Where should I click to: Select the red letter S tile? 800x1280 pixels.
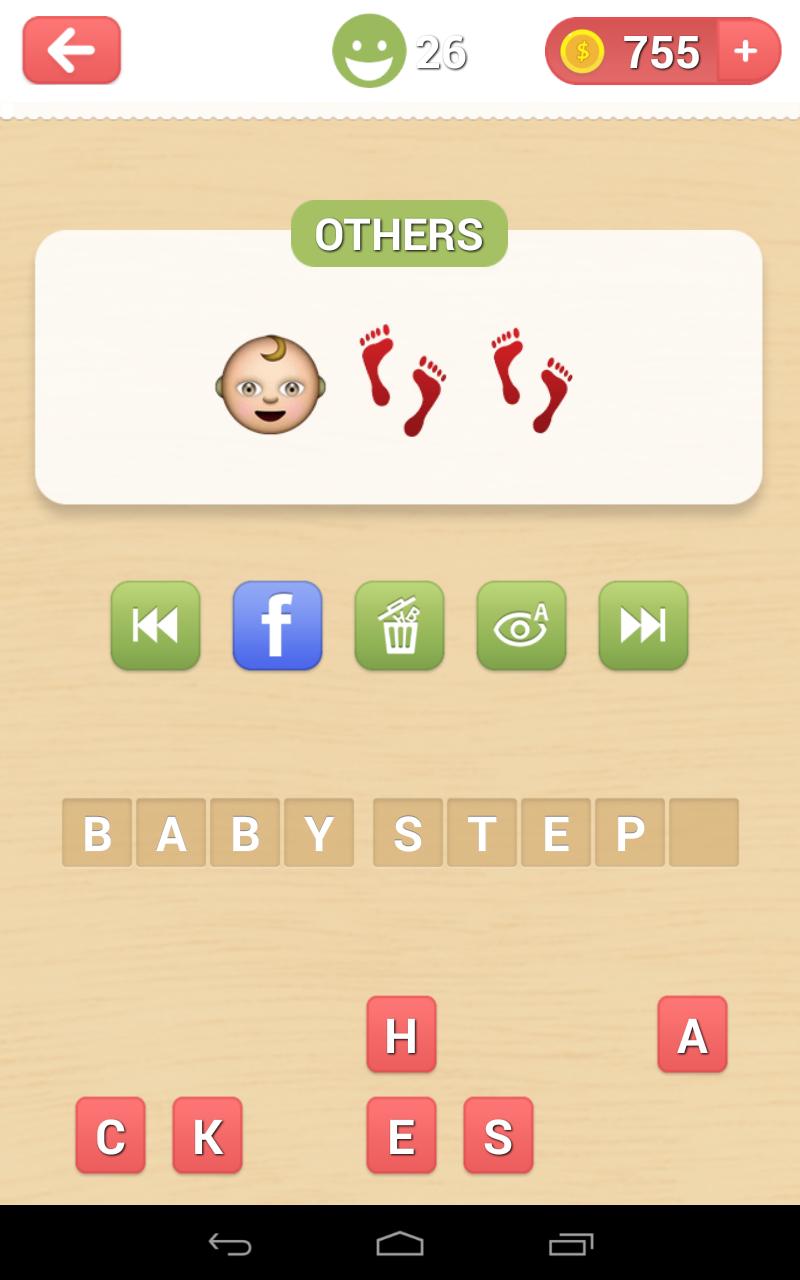coord(498,1135)
